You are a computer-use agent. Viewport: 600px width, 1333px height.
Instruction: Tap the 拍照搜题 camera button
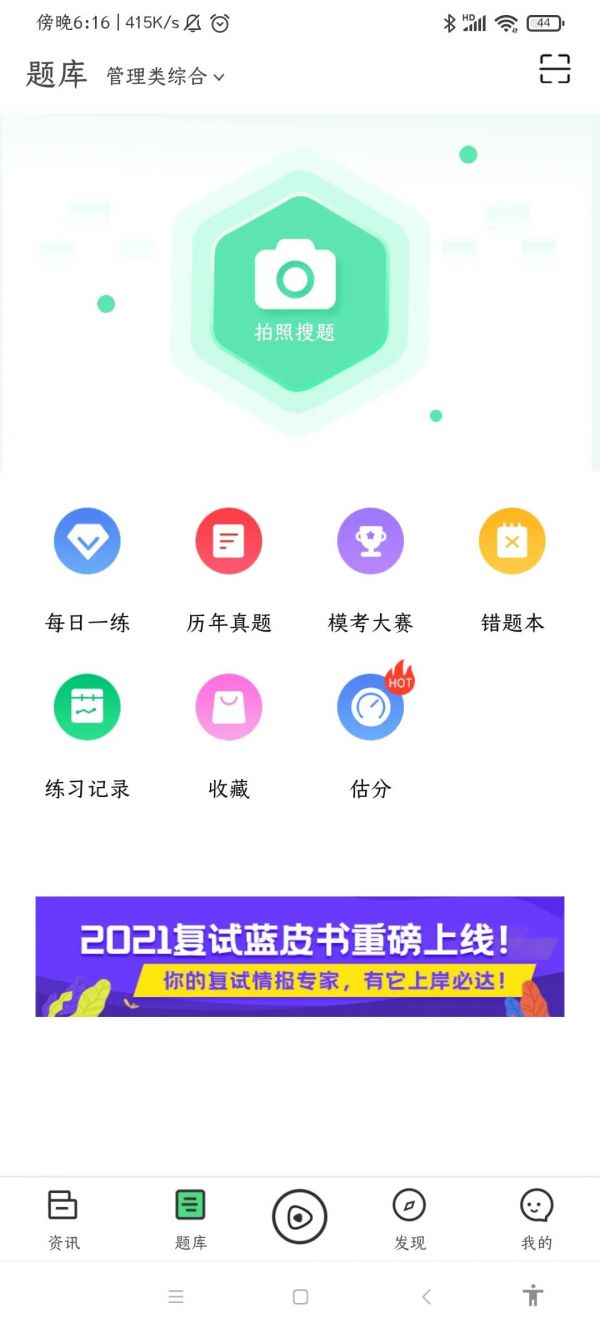point(295,291)
